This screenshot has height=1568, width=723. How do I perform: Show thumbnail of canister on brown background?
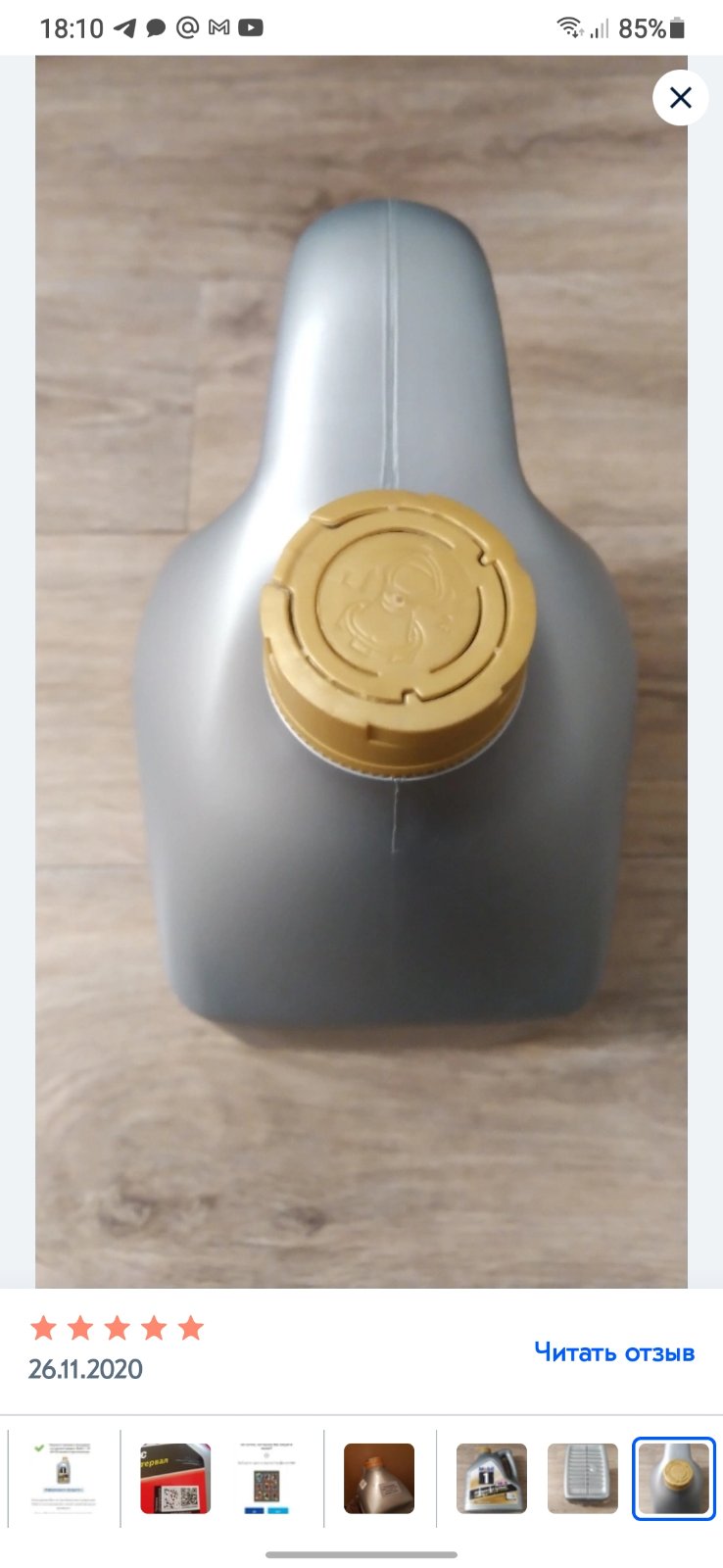pyautogui.click(x=379, y=1478)
